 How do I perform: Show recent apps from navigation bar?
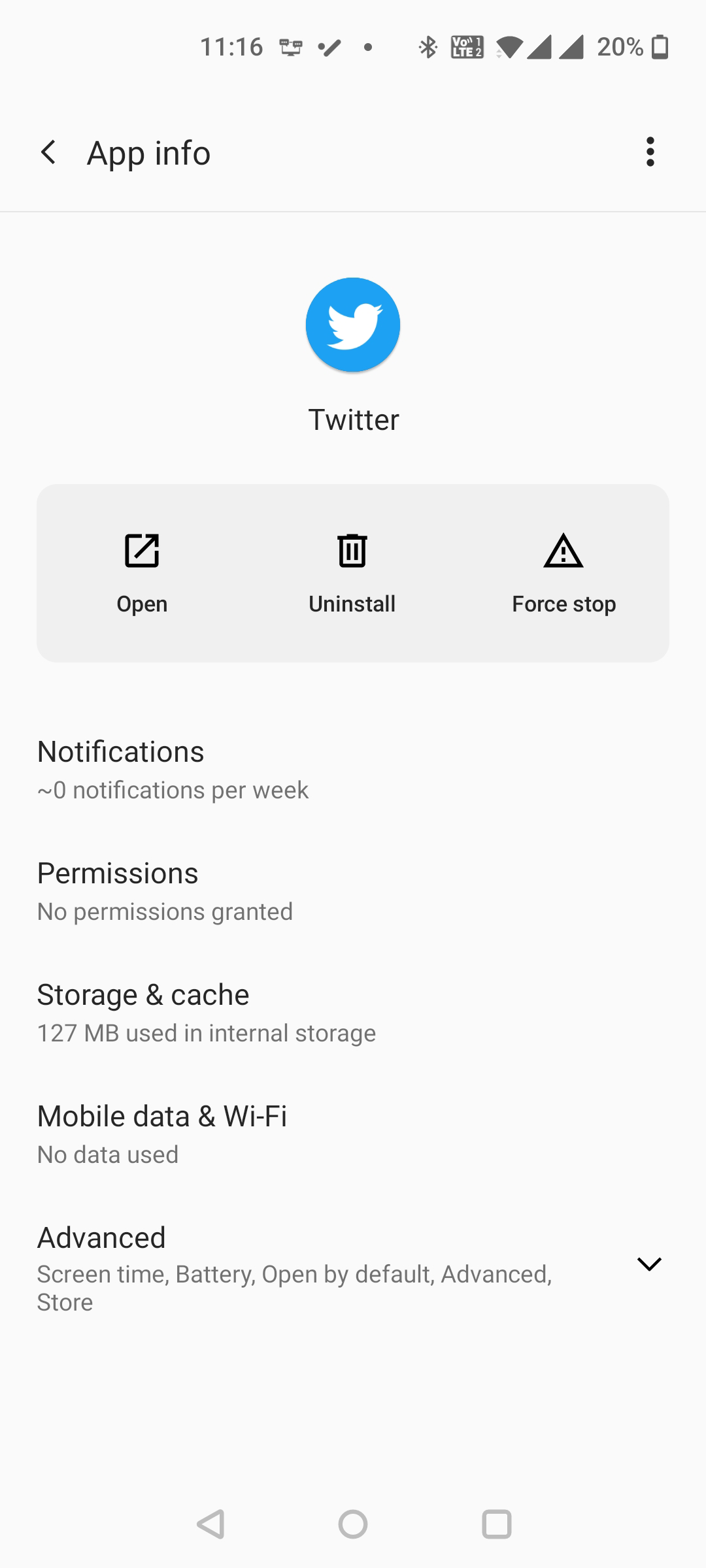[x=497, y=1524]
